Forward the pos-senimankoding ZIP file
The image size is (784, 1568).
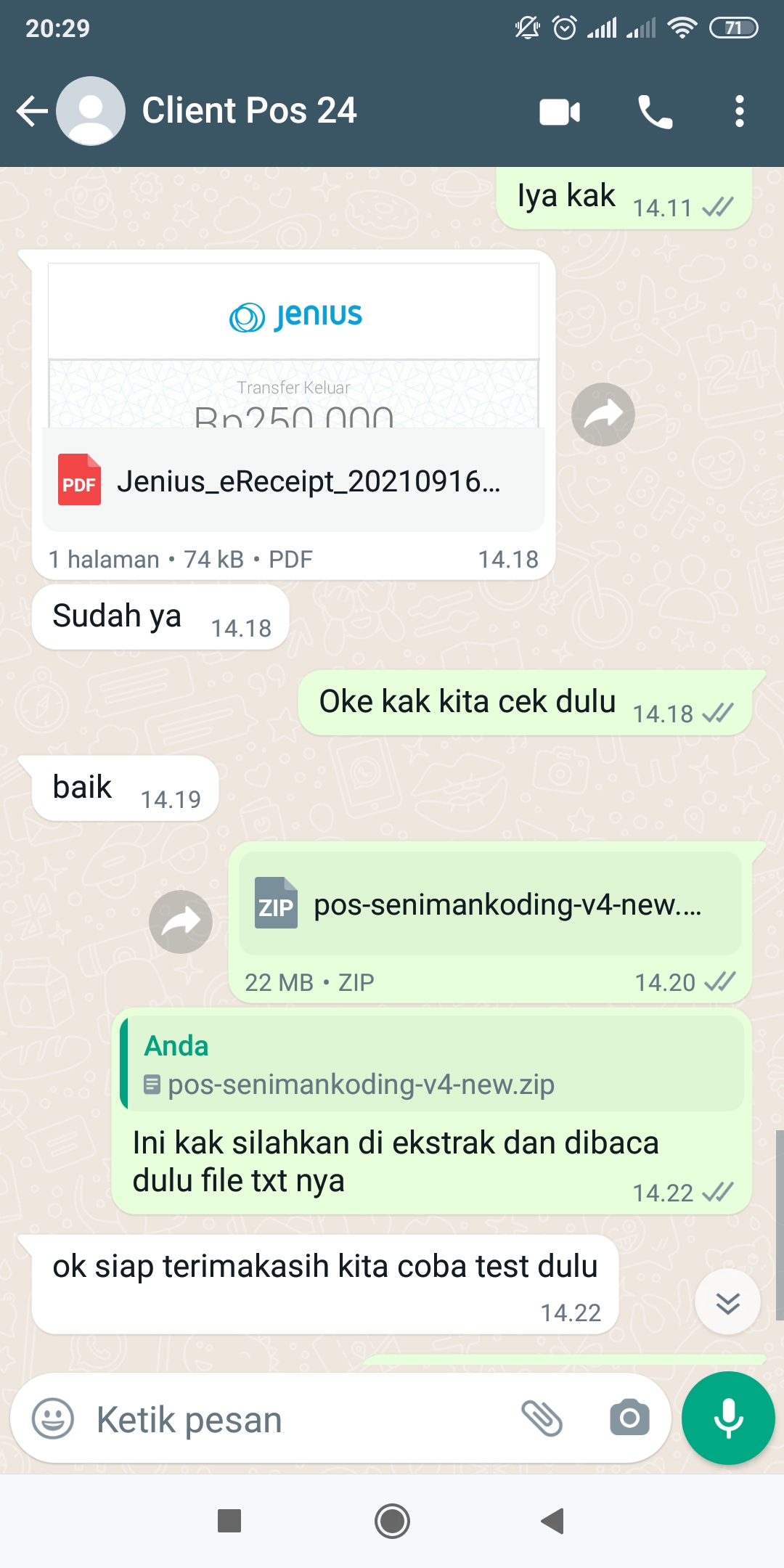tap(180, 922)
